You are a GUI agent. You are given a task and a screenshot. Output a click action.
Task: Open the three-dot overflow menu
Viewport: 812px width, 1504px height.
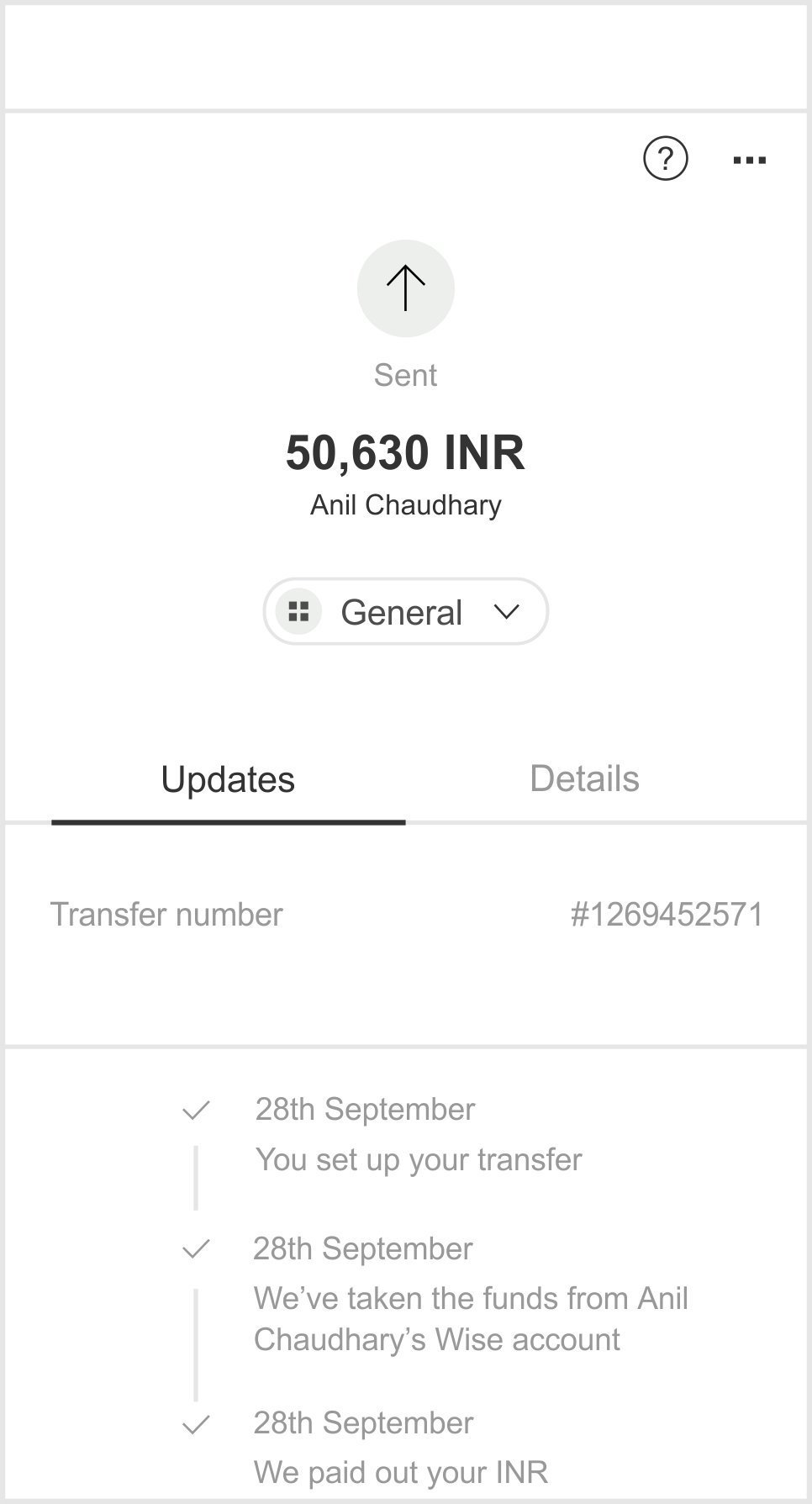749,160
